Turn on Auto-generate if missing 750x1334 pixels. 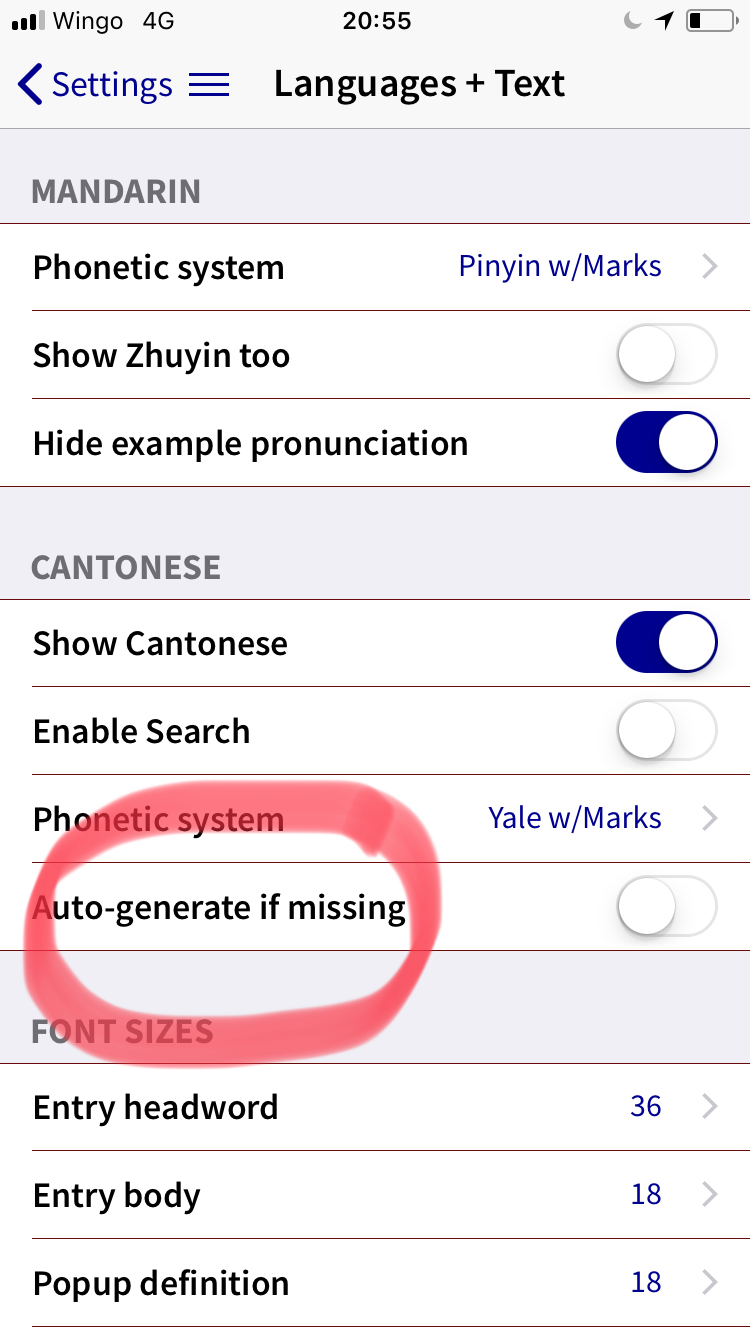(x=667, y=907)
